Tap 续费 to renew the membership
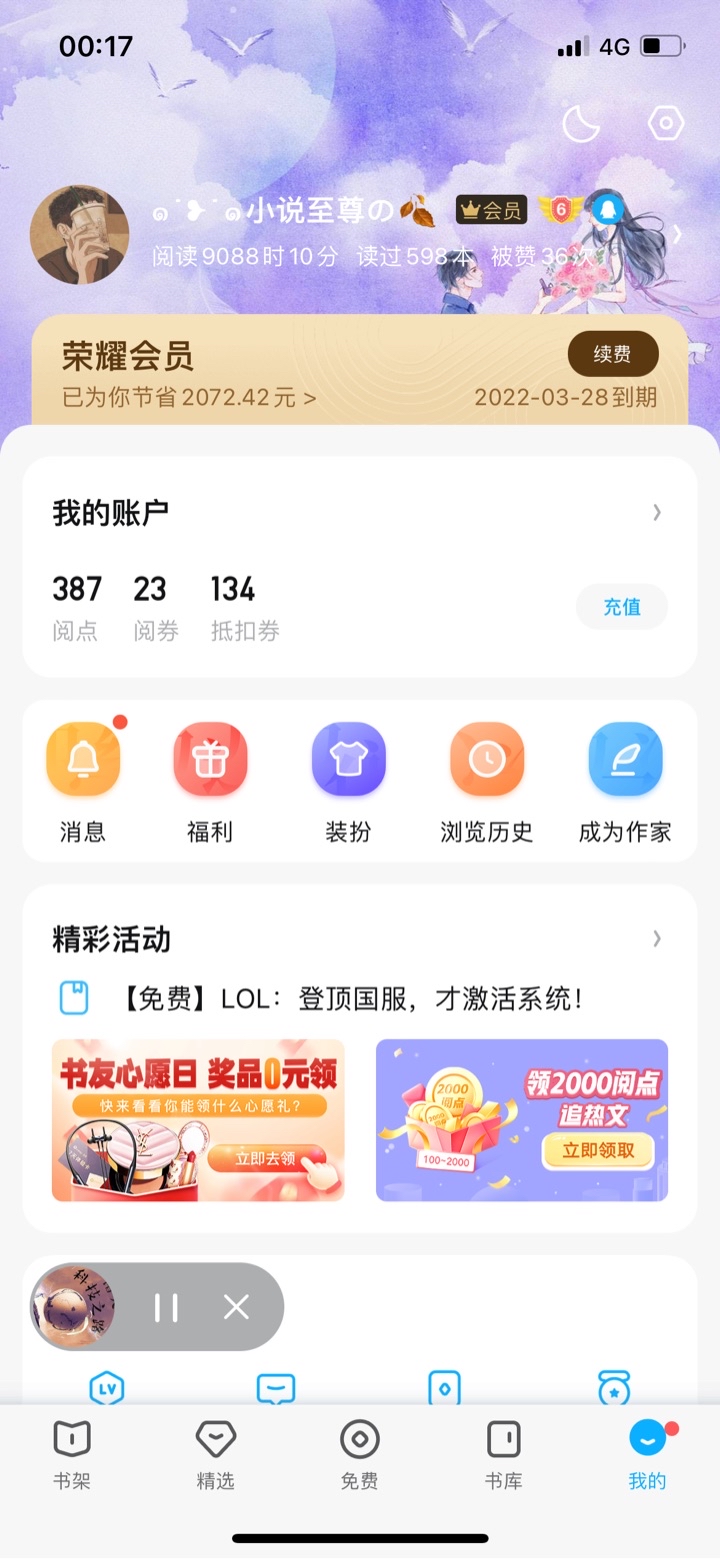 click(x=613, y=354)
